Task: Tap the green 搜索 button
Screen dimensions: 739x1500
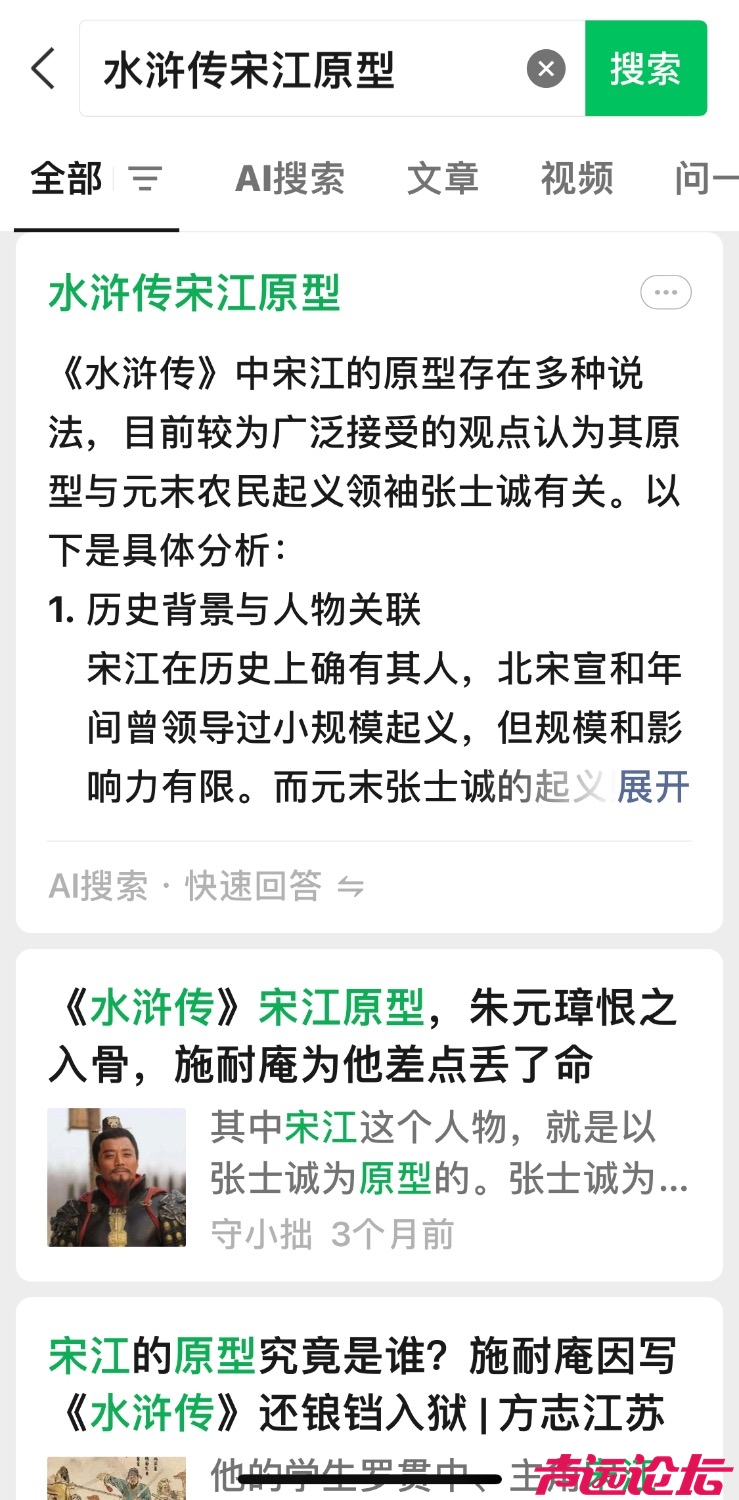Action: pos(646,68)
